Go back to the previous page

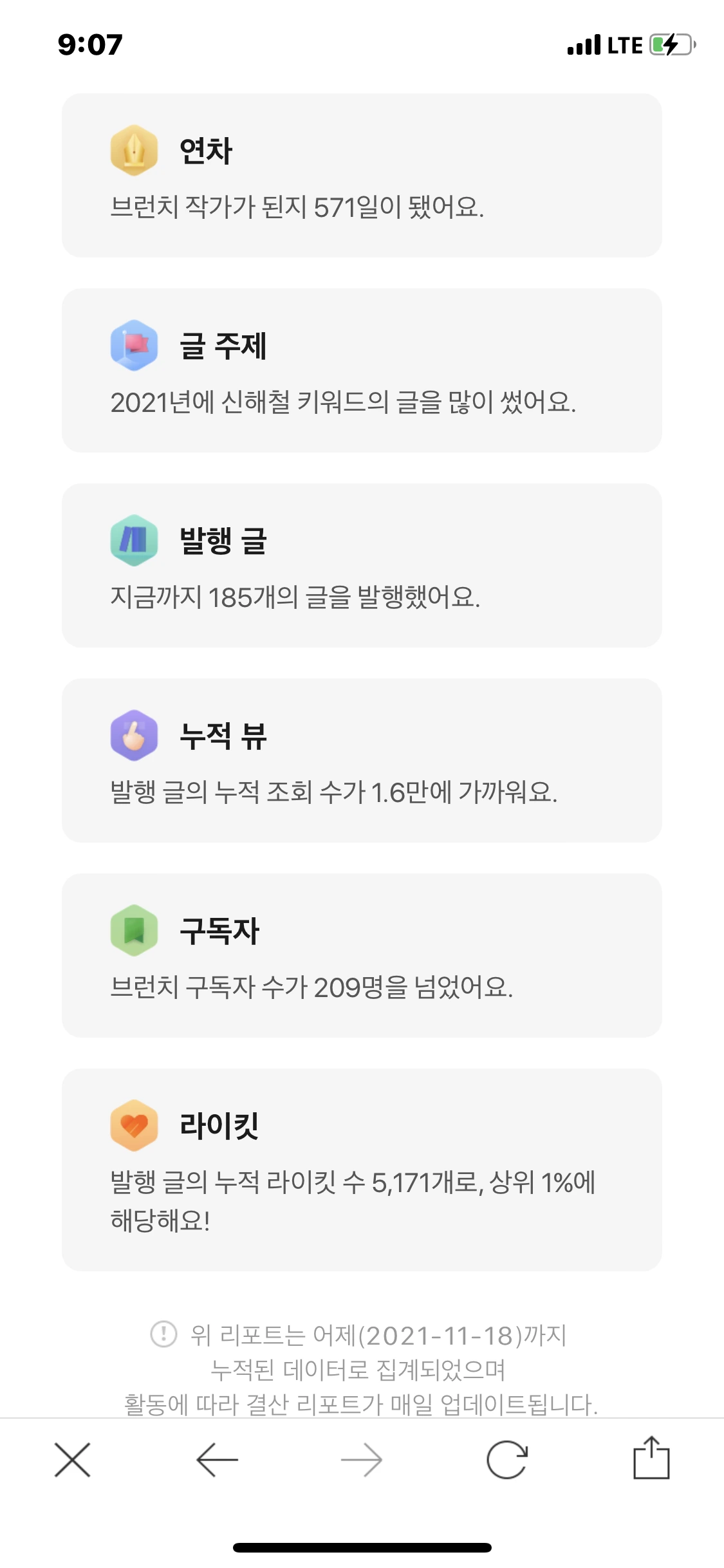[x=217, y=1459]
